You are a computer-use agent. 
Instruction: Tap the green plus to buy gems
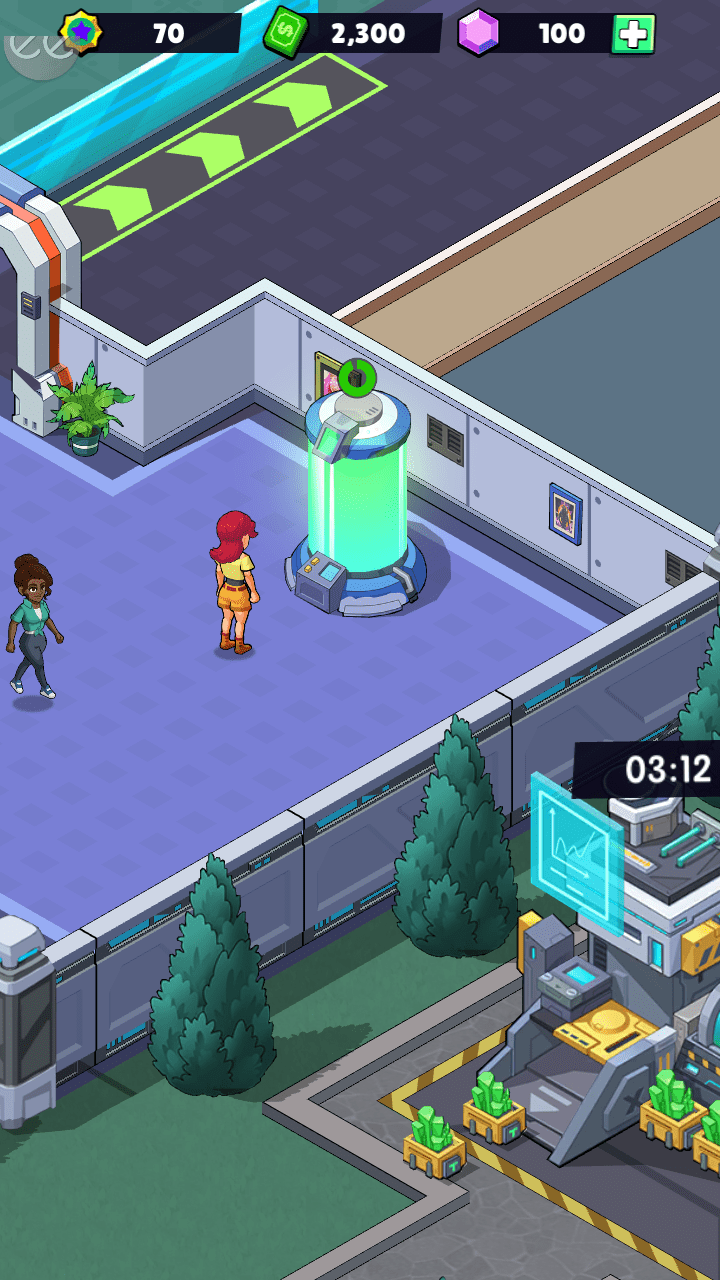point(633,34)
